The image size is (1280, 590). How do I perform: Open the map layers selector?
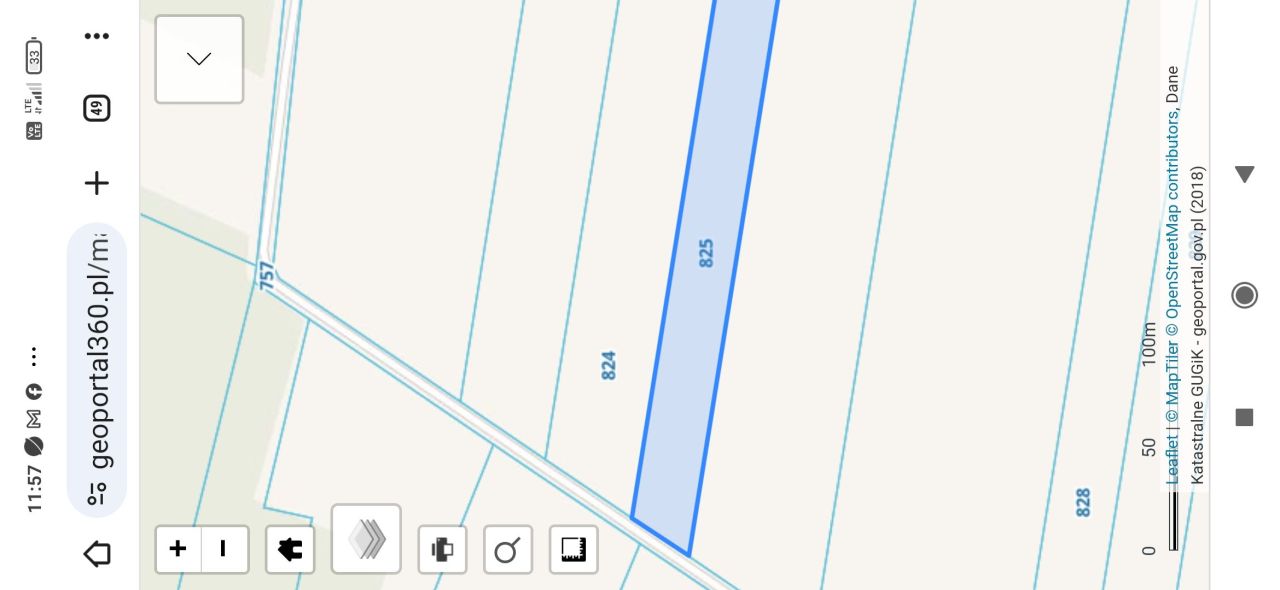[366, 539]
